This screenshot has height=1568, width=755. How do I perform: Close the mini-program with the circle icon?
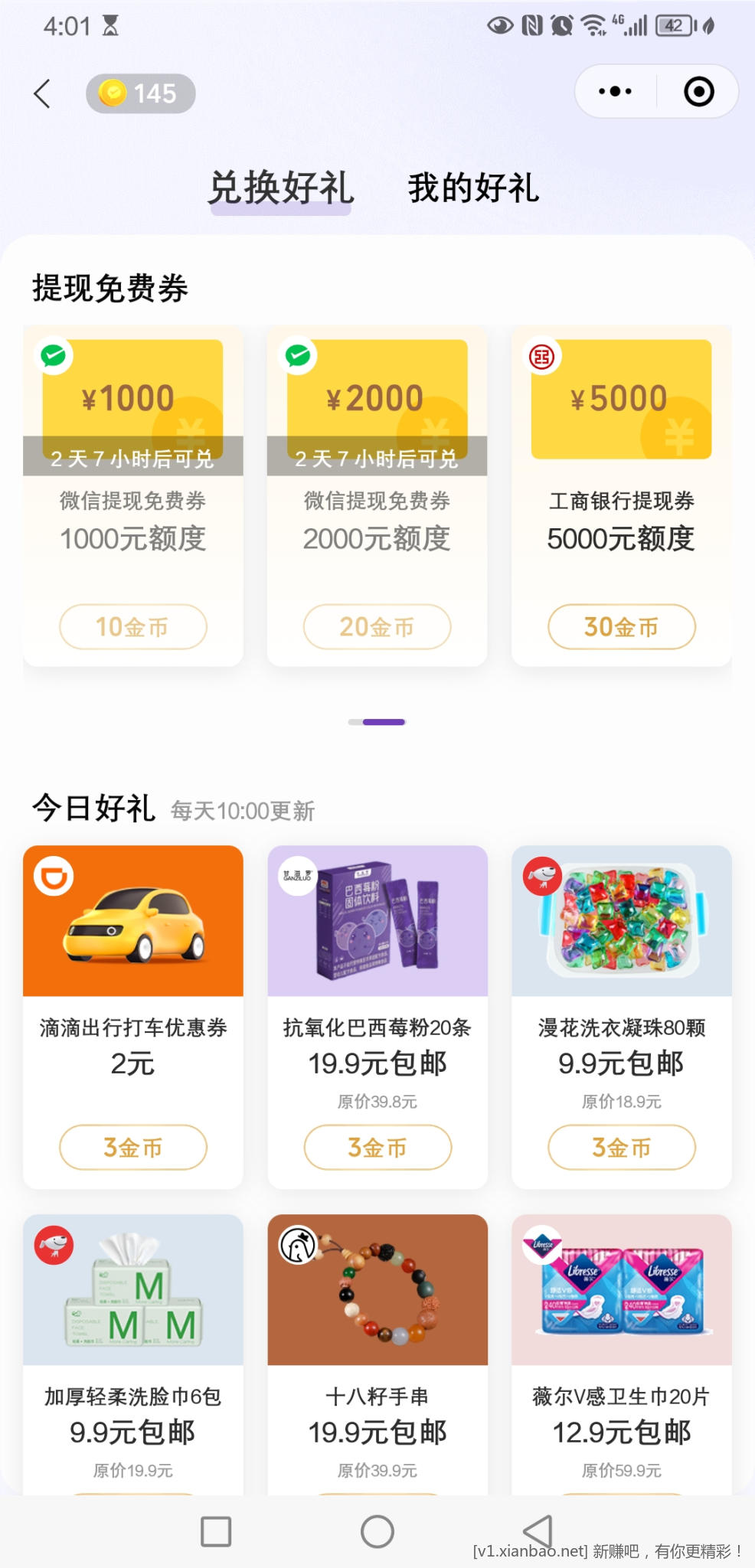(x=698, y=92)
